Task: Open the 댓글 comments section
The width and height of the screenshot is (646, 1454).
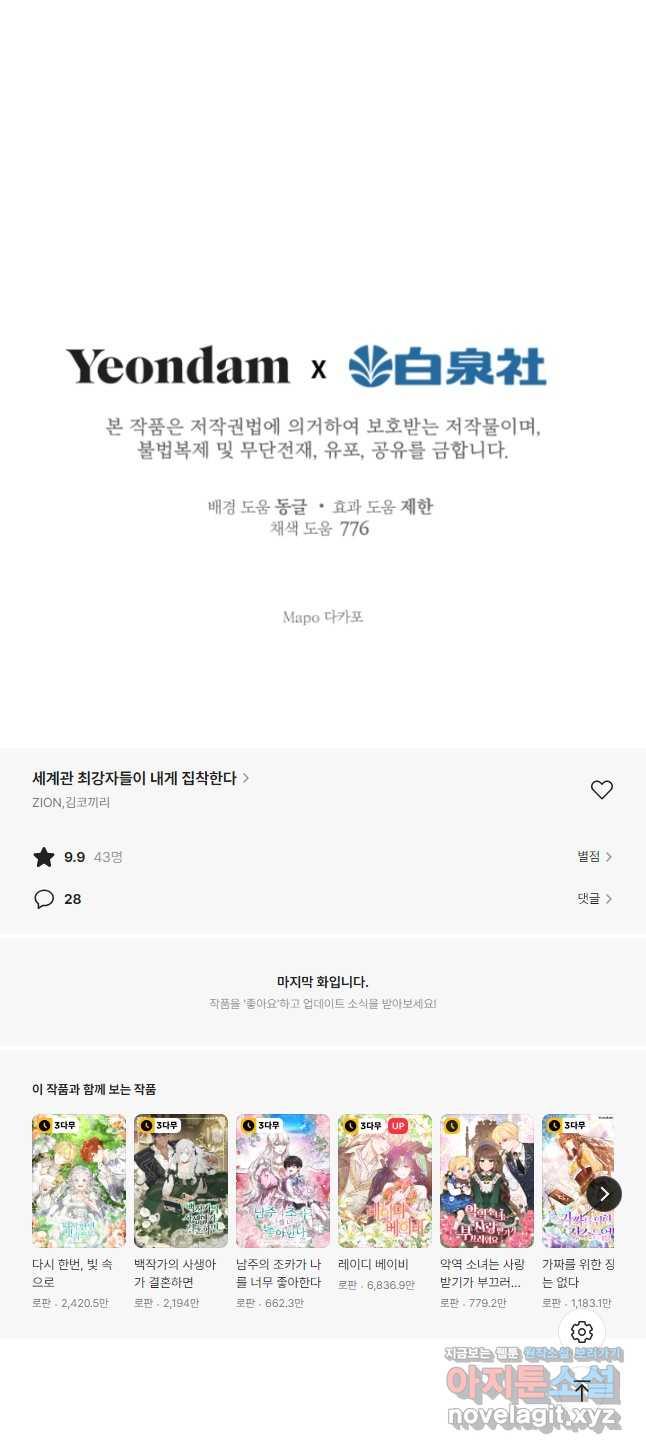Action: (x=594, y=899)
